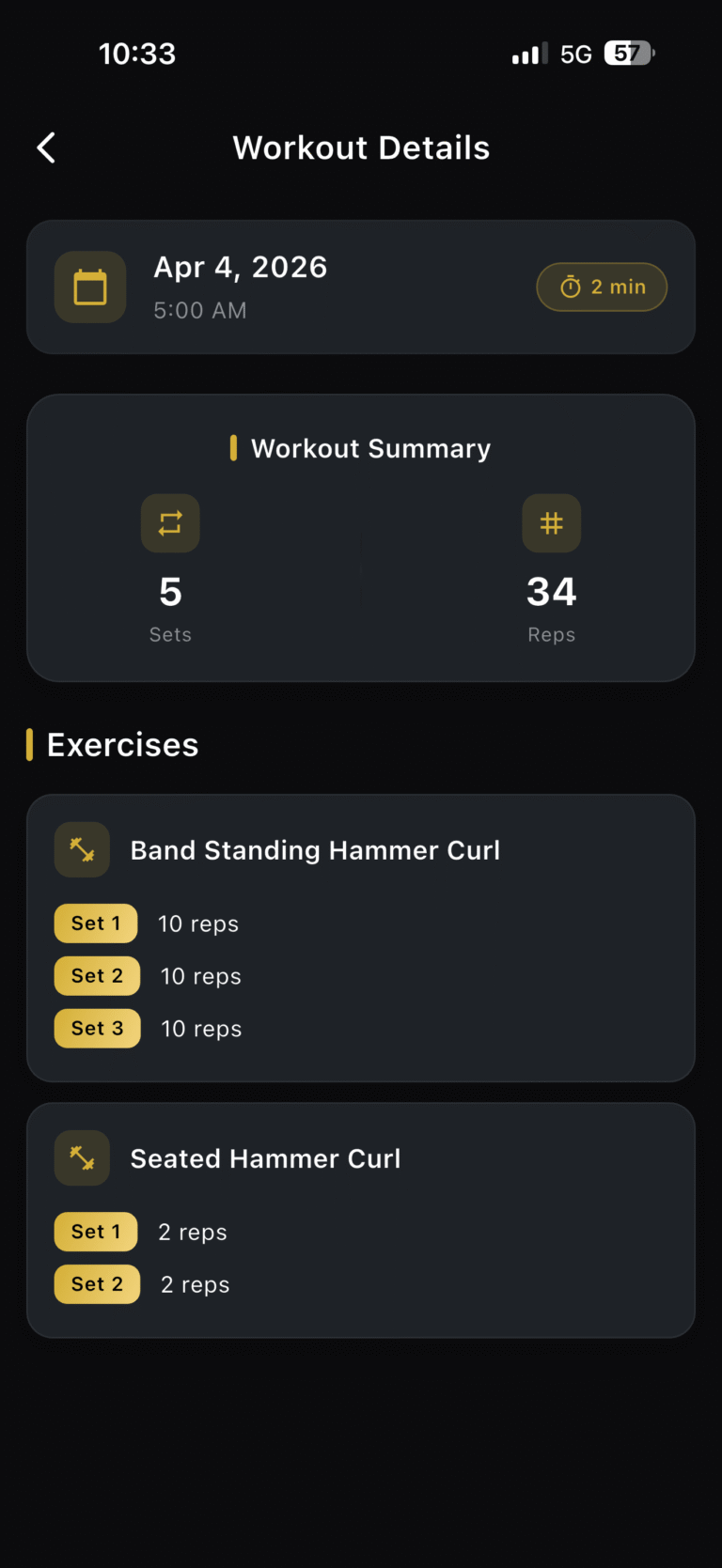Select Set 3 showing 10 reps

97,1028
